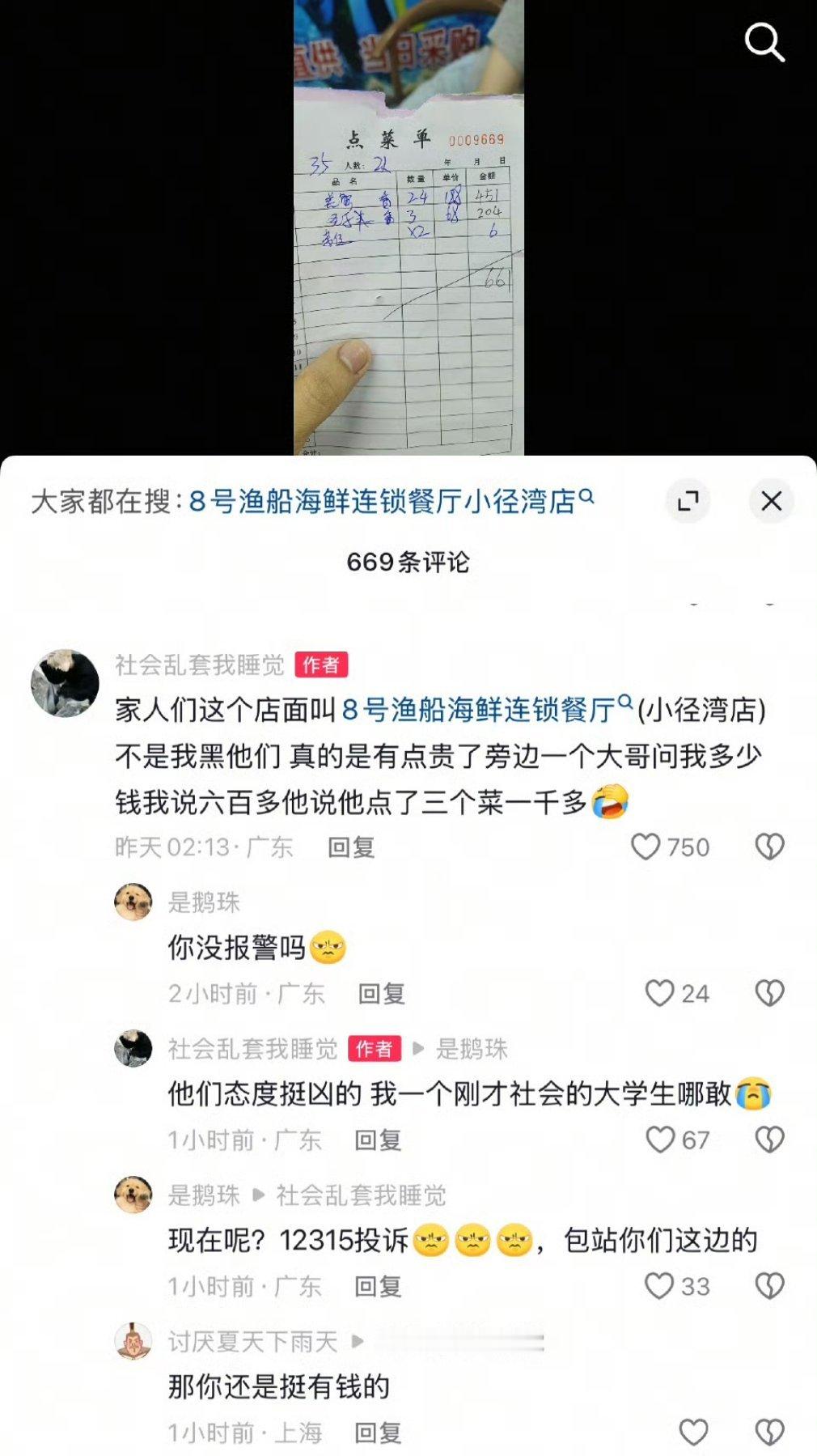Reply to 你没报警吗 comment
Viewport: 817px width, 1456px height.
(x=382, y=994)
